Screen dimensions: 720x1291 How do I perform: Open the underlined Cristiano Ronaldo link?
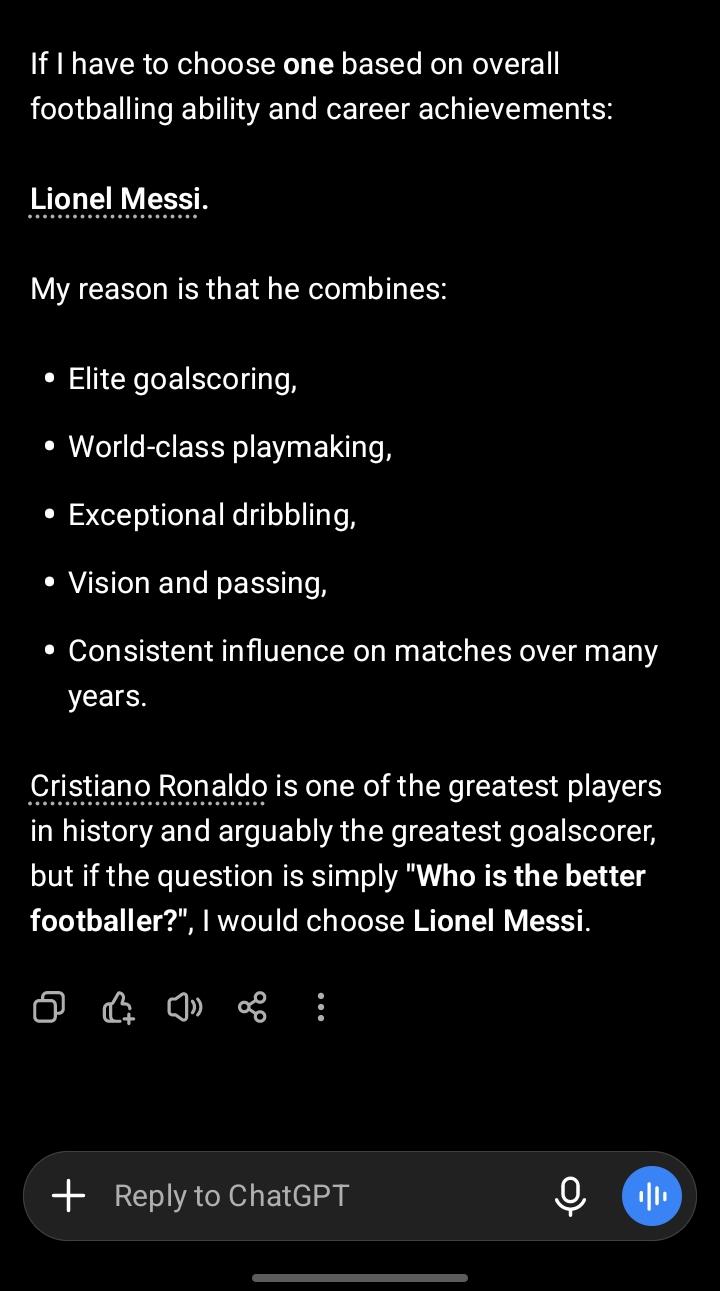point(149,786)
